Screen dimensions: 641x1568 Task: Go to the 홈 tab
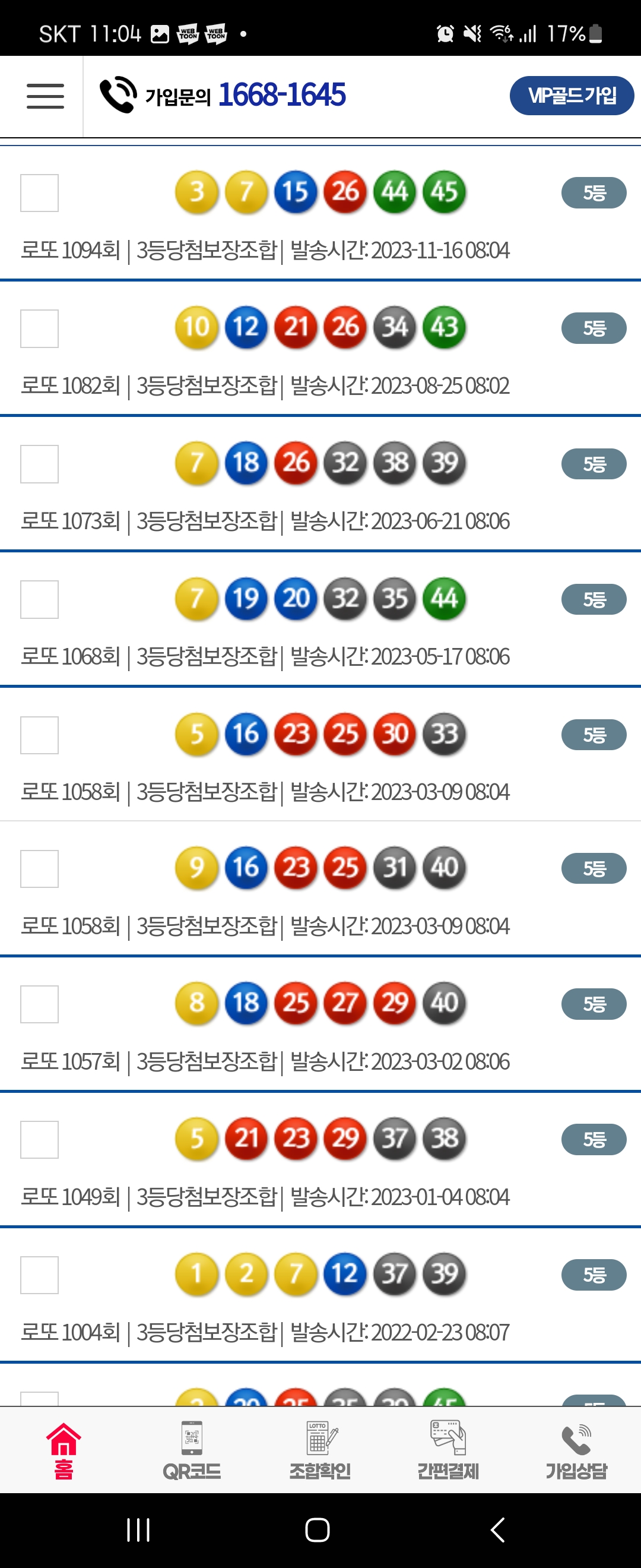[x=64, y=1452]
